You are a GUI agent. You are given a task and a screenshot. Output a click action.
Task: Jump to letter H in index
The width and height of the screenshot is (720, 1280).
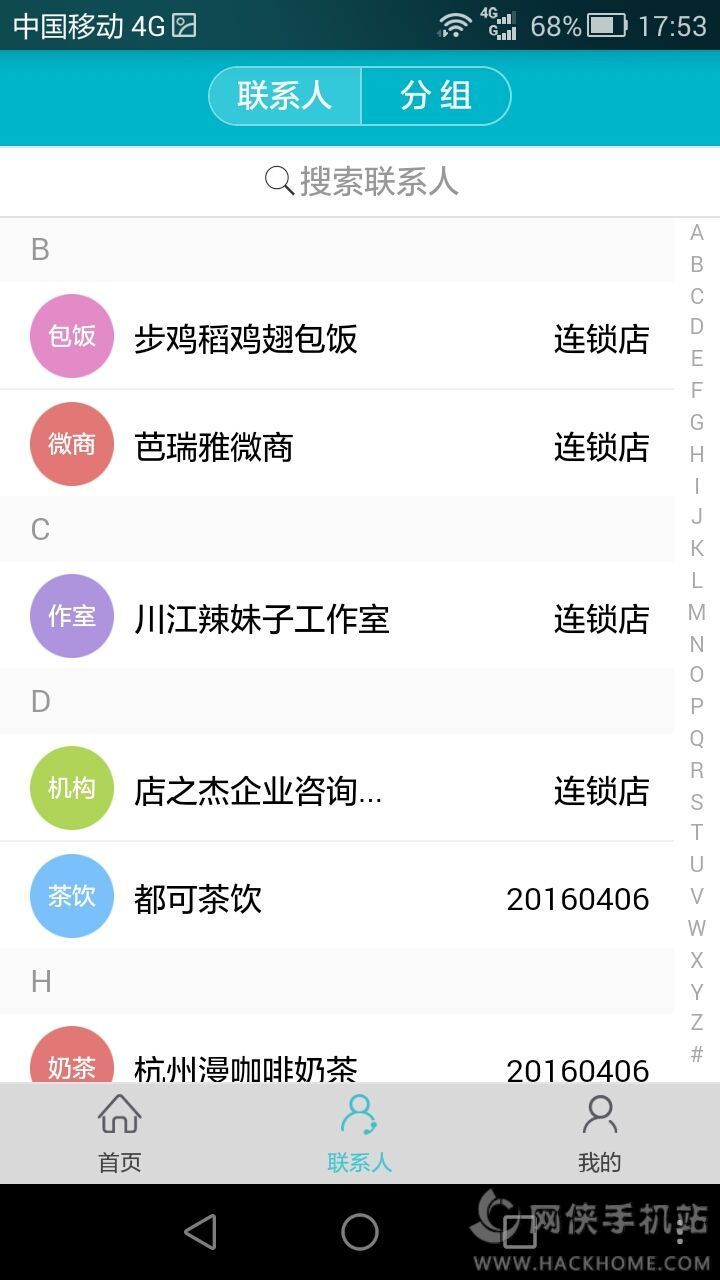point(697,454)
